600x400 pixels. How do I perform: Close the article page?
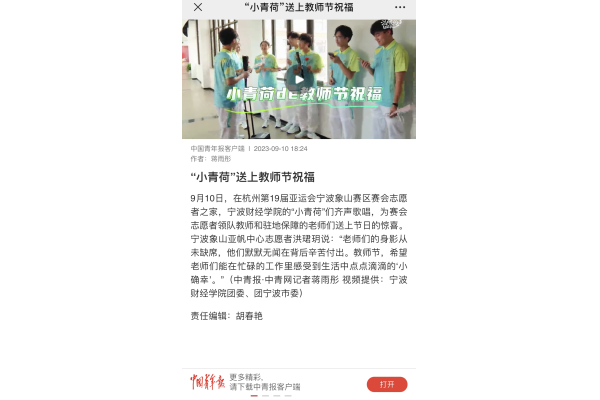click(x=198, y=7)
